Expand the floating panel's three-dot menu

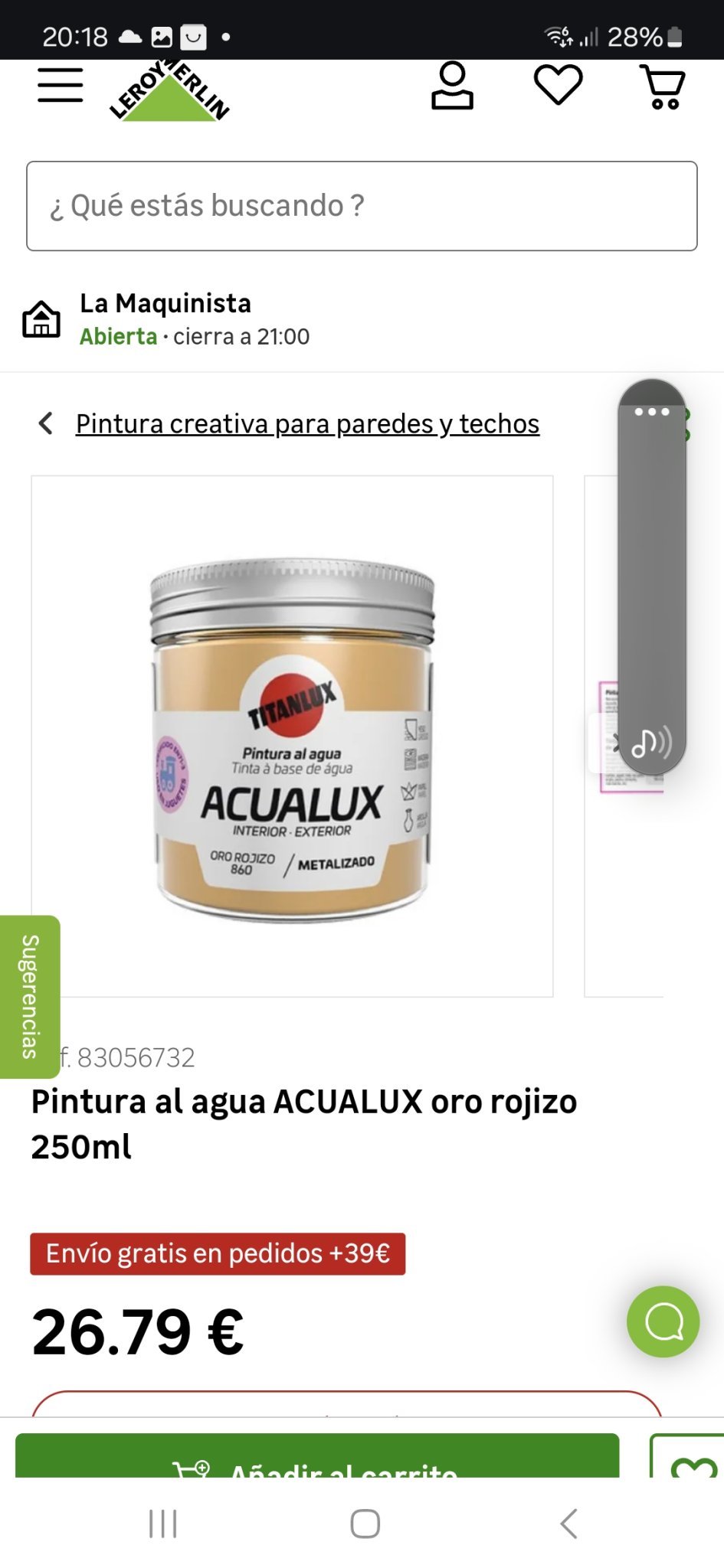click(652, 412)
